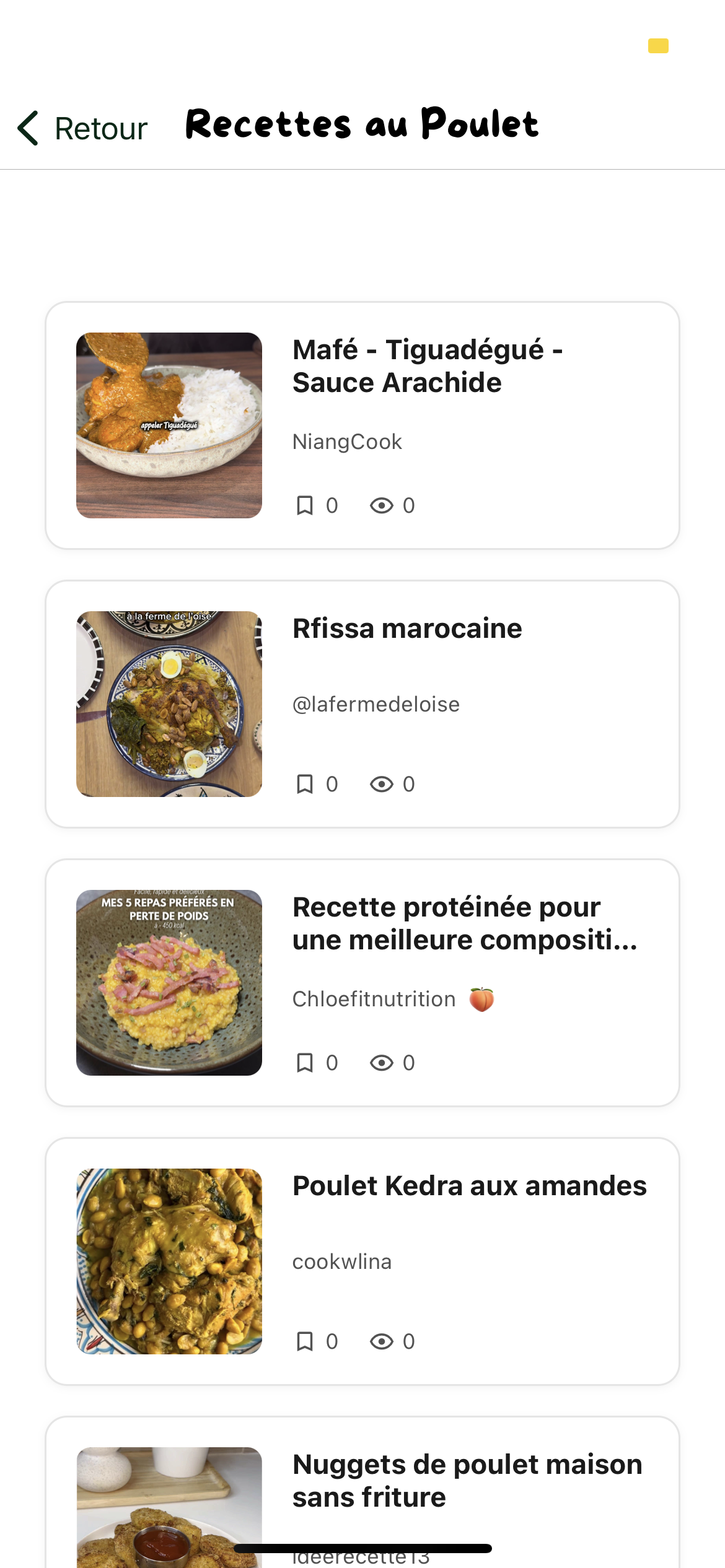Tap the yellow status indicator at top right
Viewport: 725px width, 1568px height.
[x=657, y=46]
